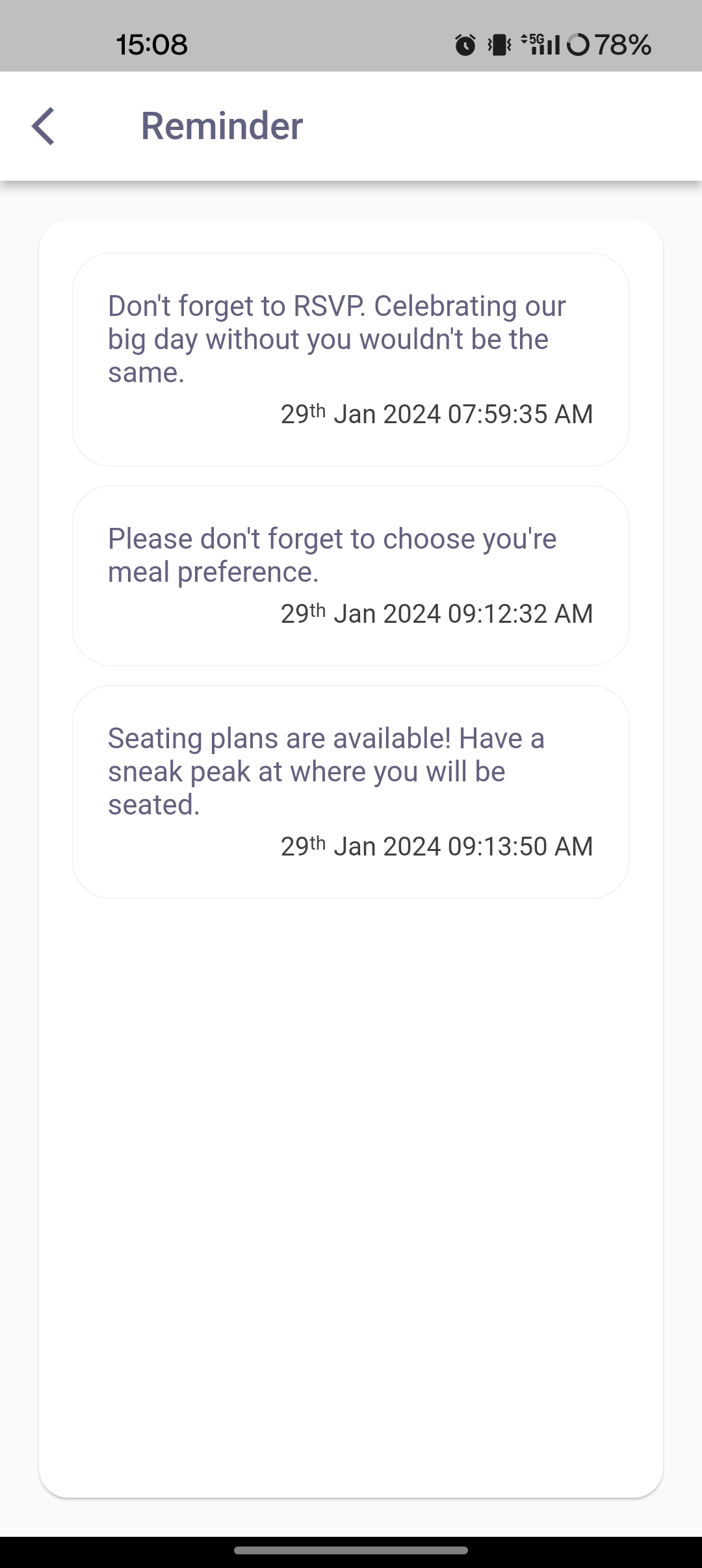The image size is (702, 1568).
Task: Open the meal preference reminder card
Action: pos(351,575)
